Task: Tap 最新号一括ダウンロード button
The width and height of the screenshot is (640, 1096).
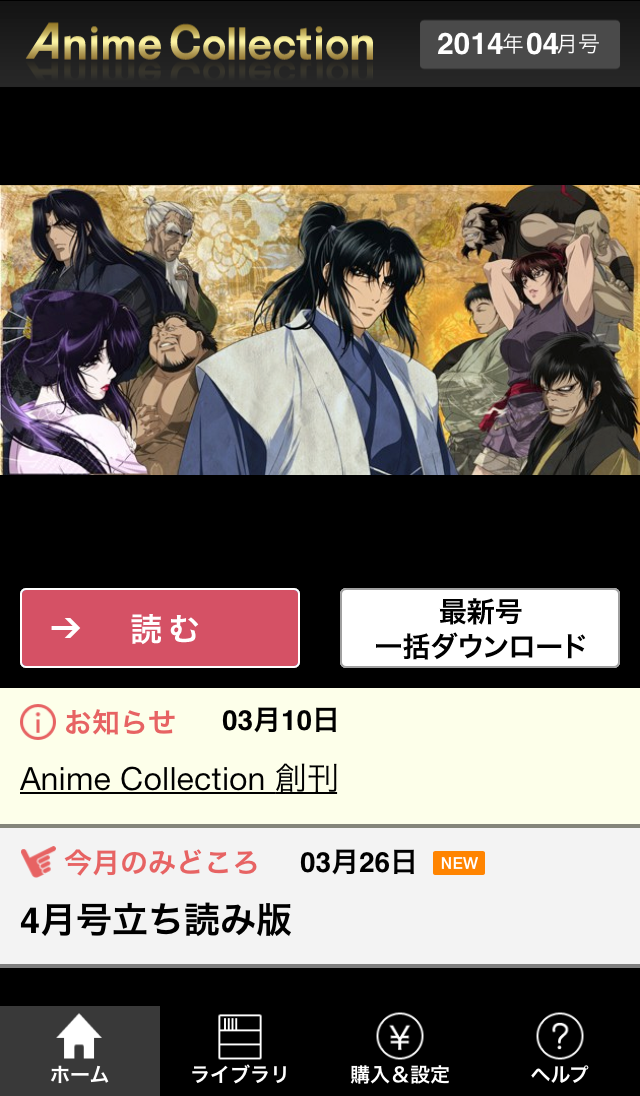Action: tap(480, 628)
